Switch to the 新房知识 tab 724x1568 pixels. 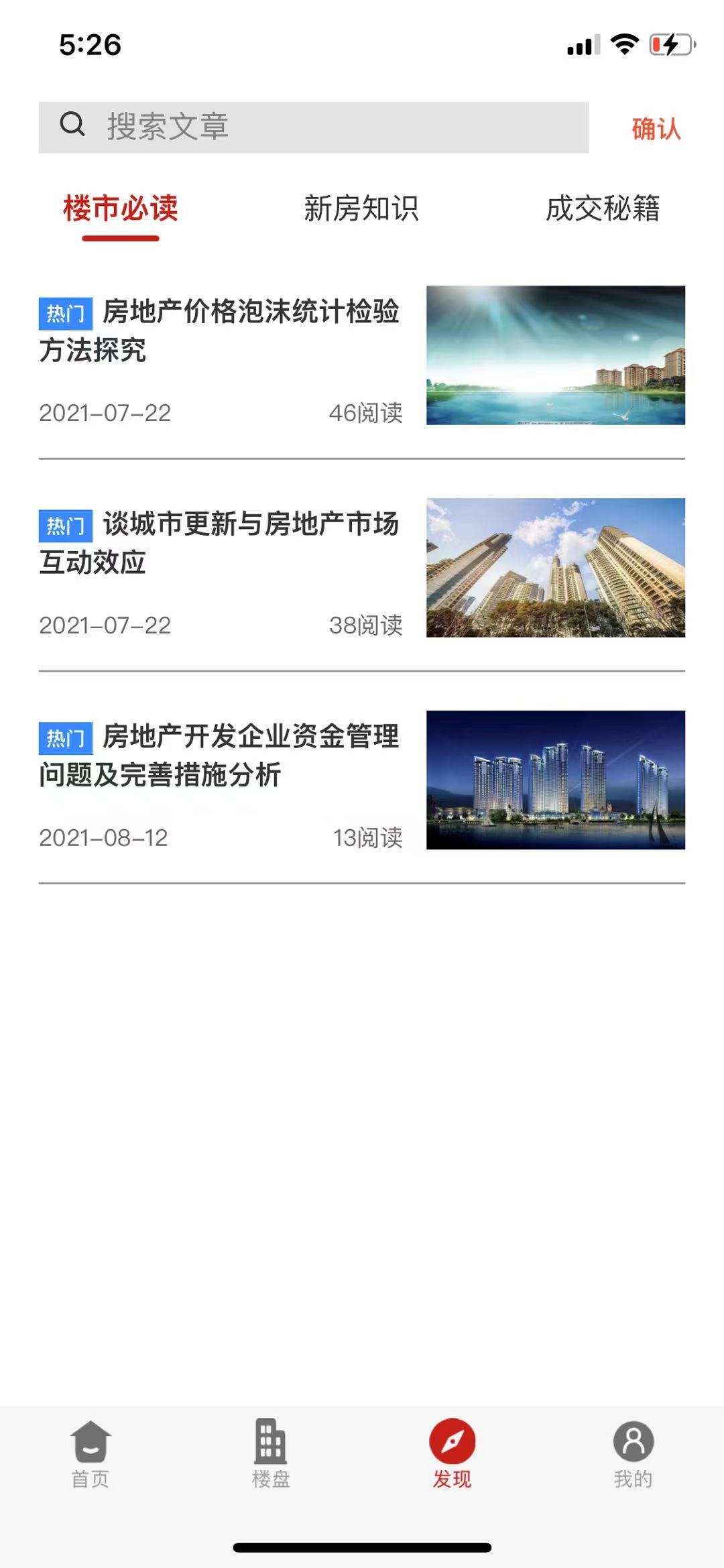tap(361, 208)
